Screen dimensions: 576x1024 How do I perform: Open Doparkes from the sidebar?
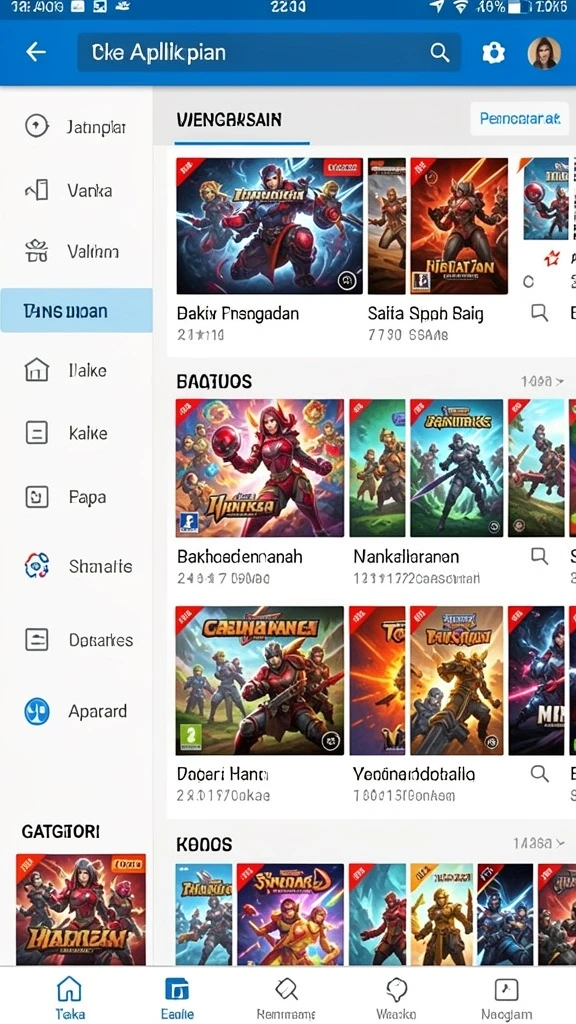coord(76,639)
